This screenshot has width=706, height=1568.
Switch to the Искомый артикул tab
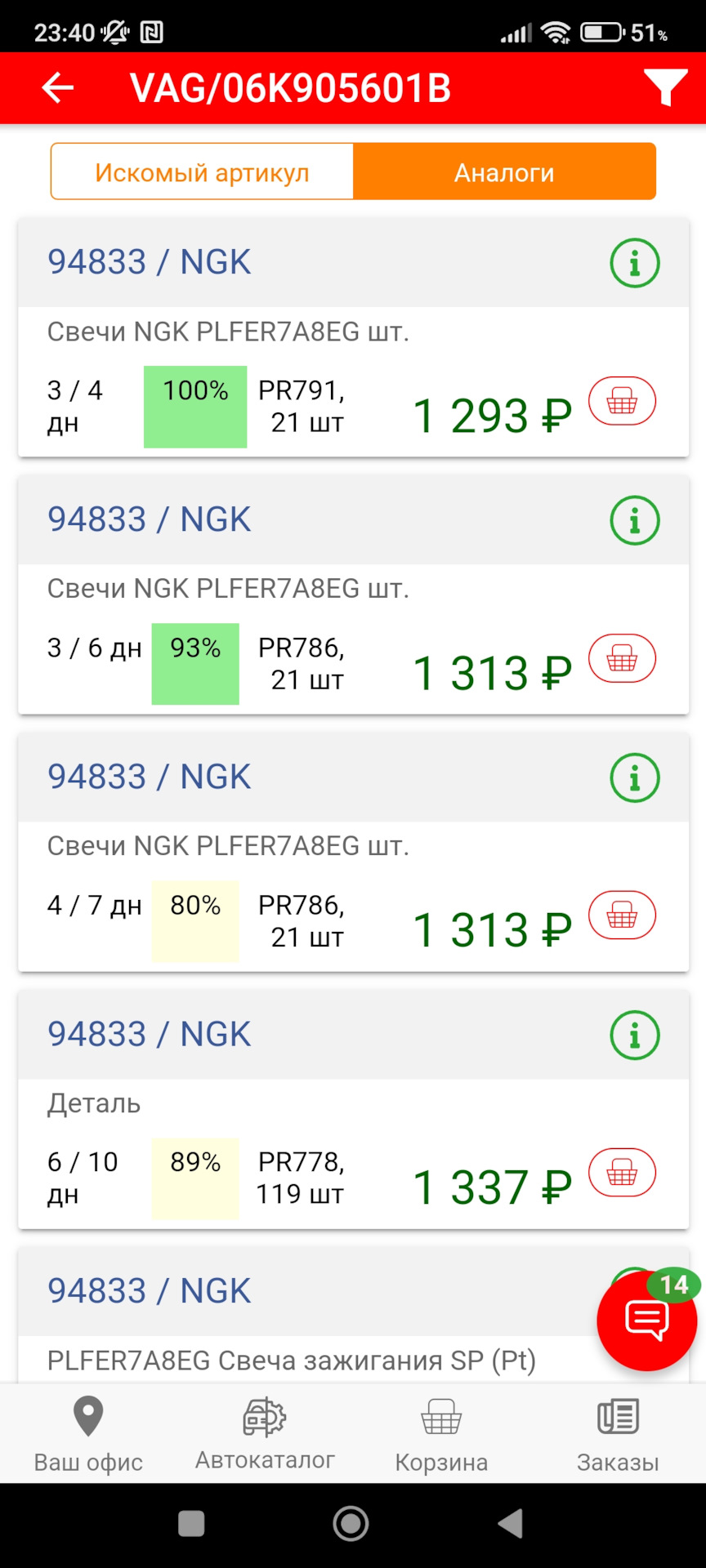pyautogui.click(x=202, y=172)
